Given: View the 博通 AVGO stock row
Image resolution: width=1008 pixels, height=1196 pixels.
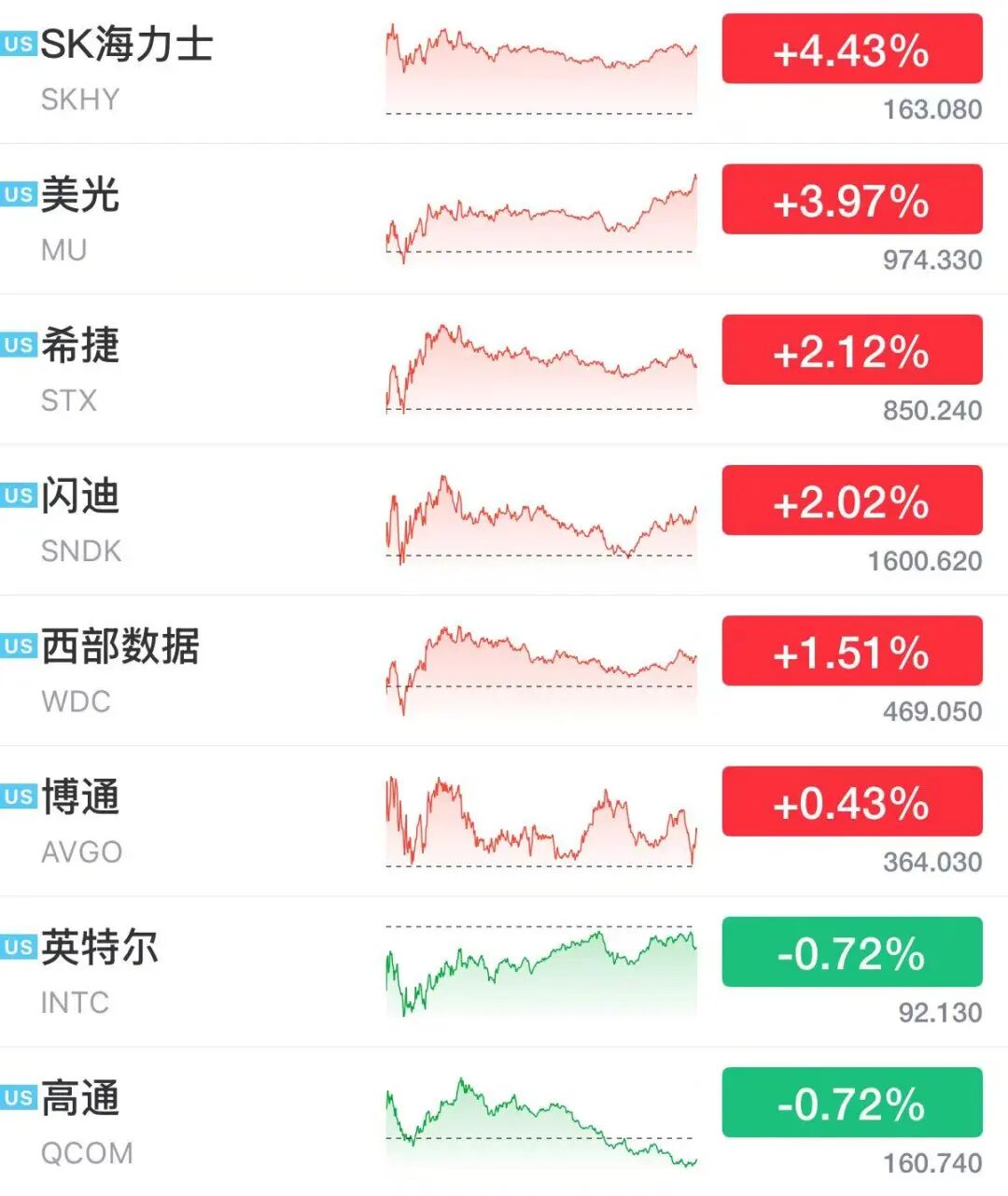Looking at the screenshot, I should pyautogui.click(x=504, y=821).
